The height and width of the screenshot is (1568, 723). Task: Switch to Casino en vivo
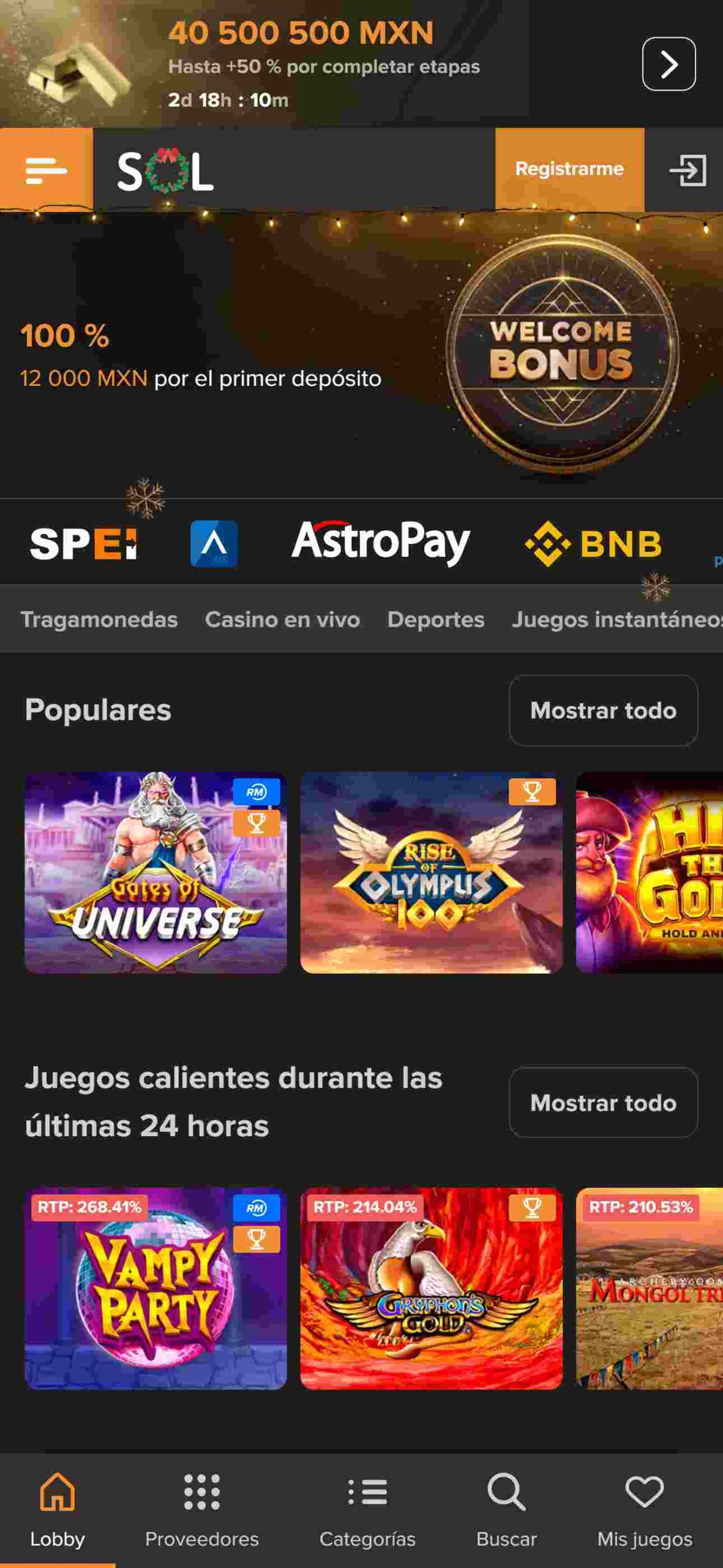(282, 619)
